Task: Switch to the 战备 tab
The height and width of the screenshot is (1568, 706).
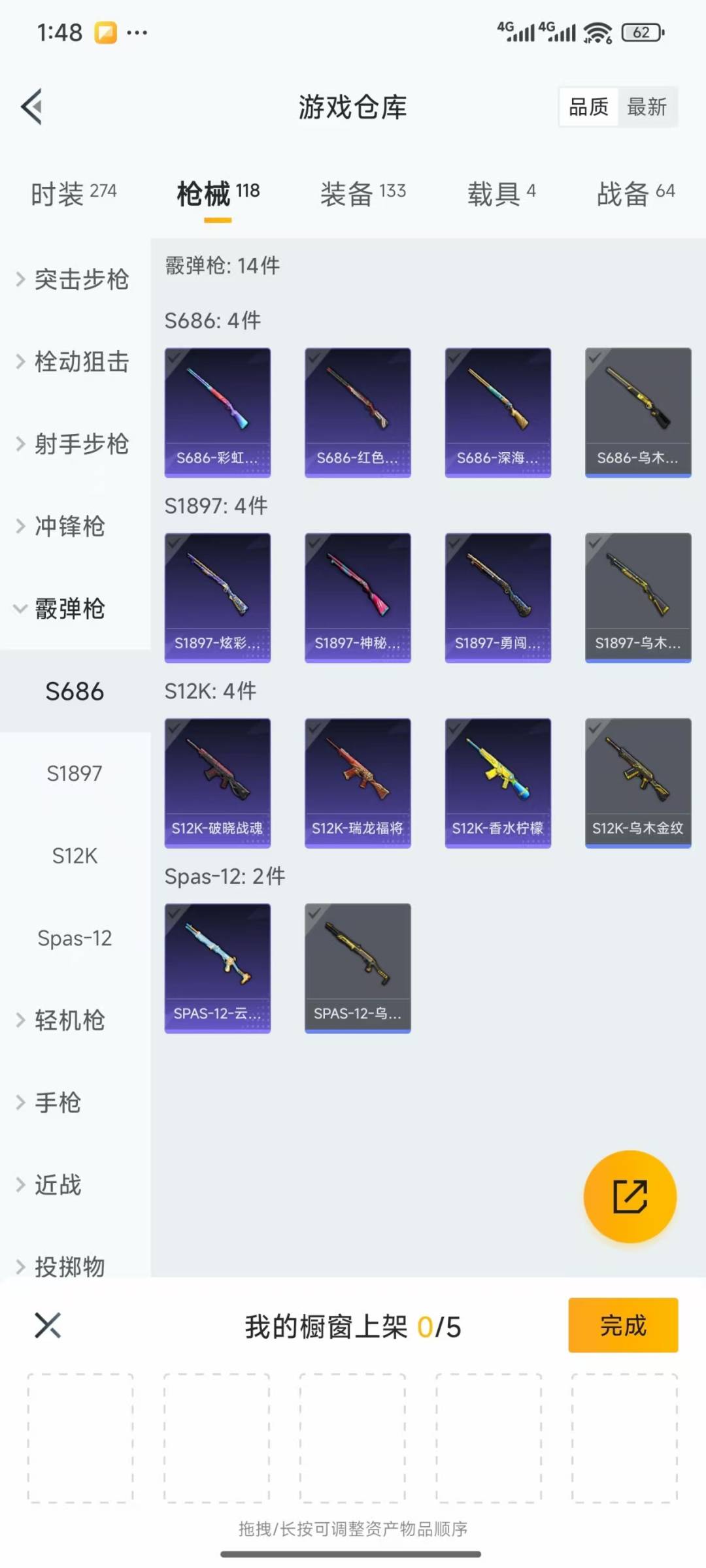Action: click(x=635, y=193)
